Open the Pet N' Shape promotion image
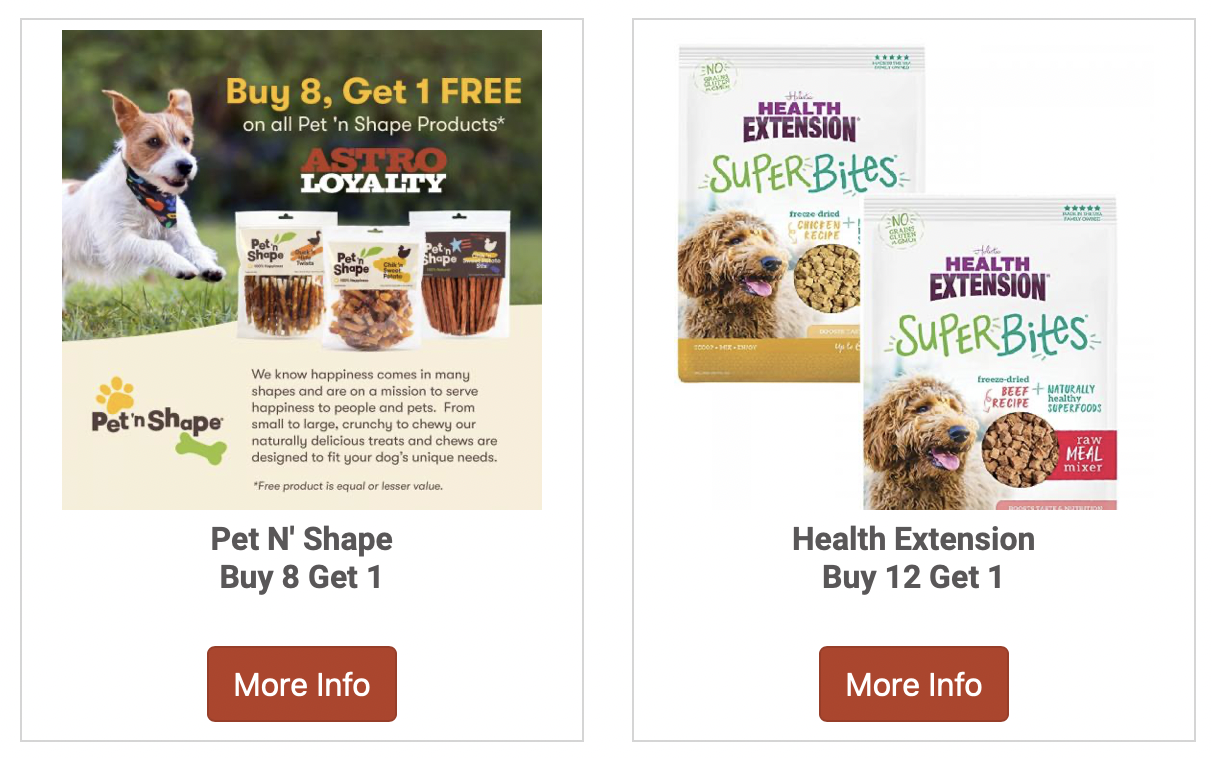The image size is (1212, 758). [301, 270]
